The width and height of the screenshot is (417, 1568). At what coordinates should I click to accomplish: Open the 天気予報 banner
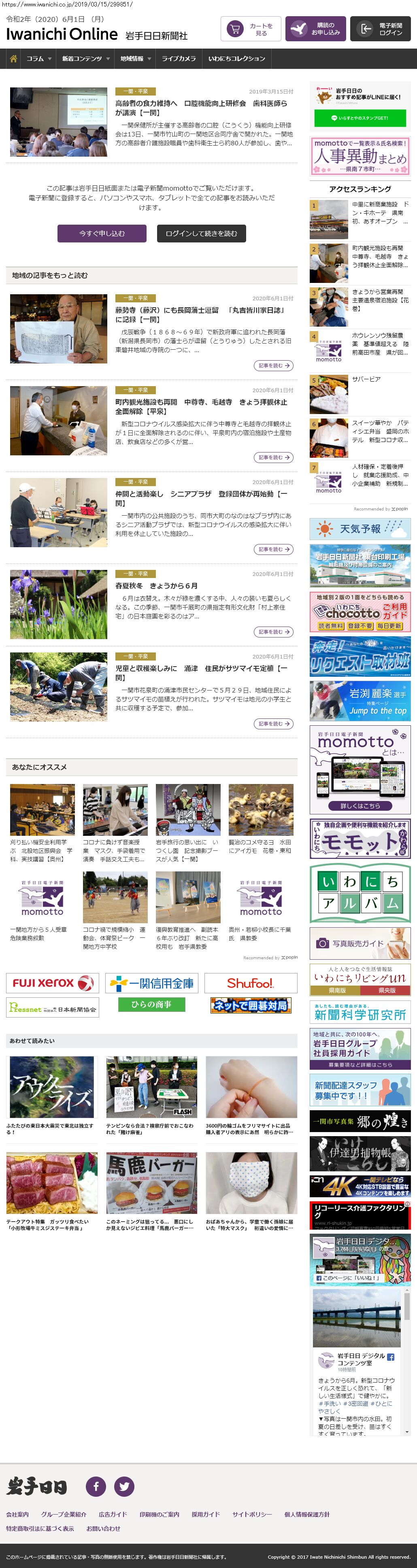tap(359, 529)
